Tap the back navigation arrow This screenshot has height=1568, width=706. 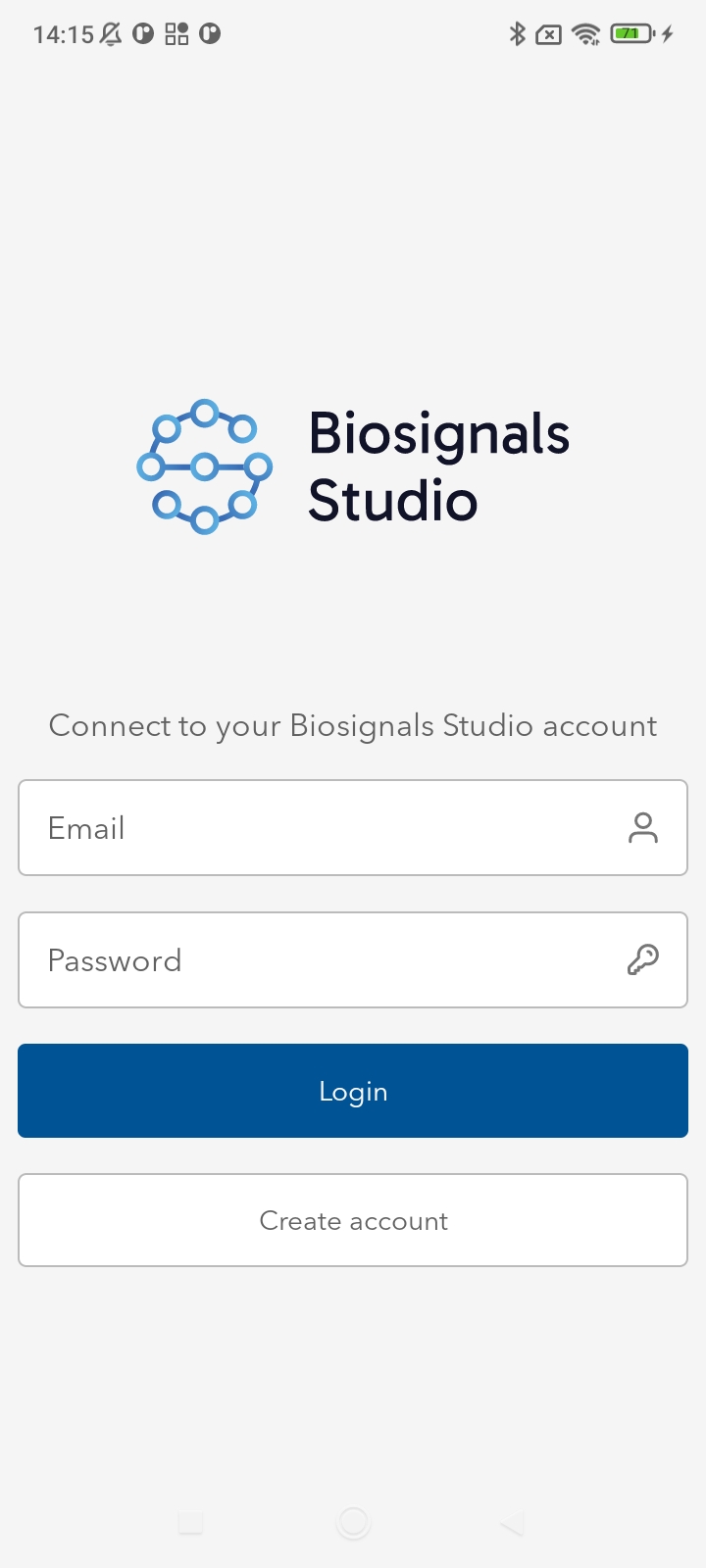tap(510, 1523)
